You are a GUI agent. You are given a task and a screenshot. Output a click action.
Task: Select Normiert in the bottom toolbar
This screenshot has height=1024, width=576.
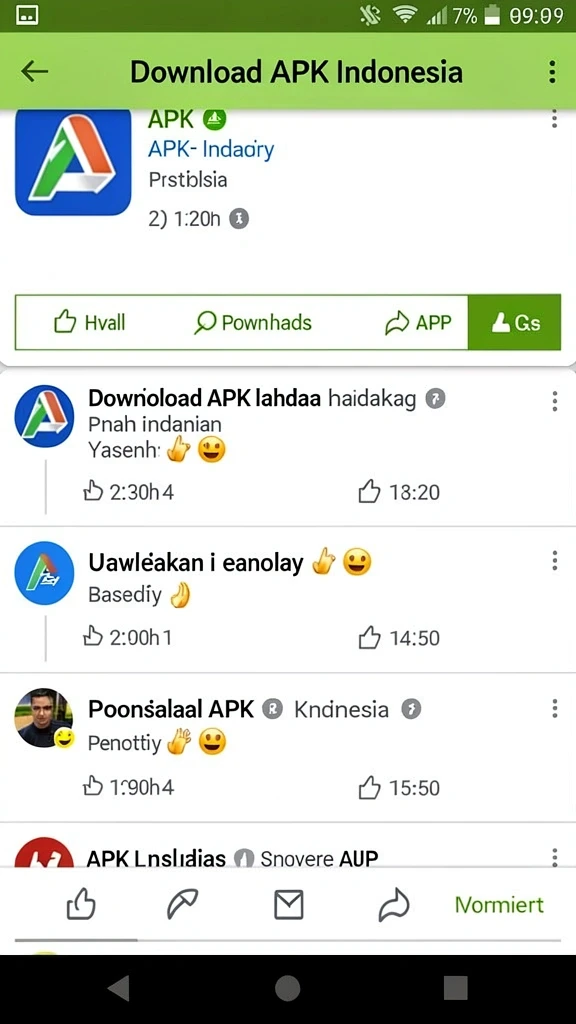click(499, 904)
